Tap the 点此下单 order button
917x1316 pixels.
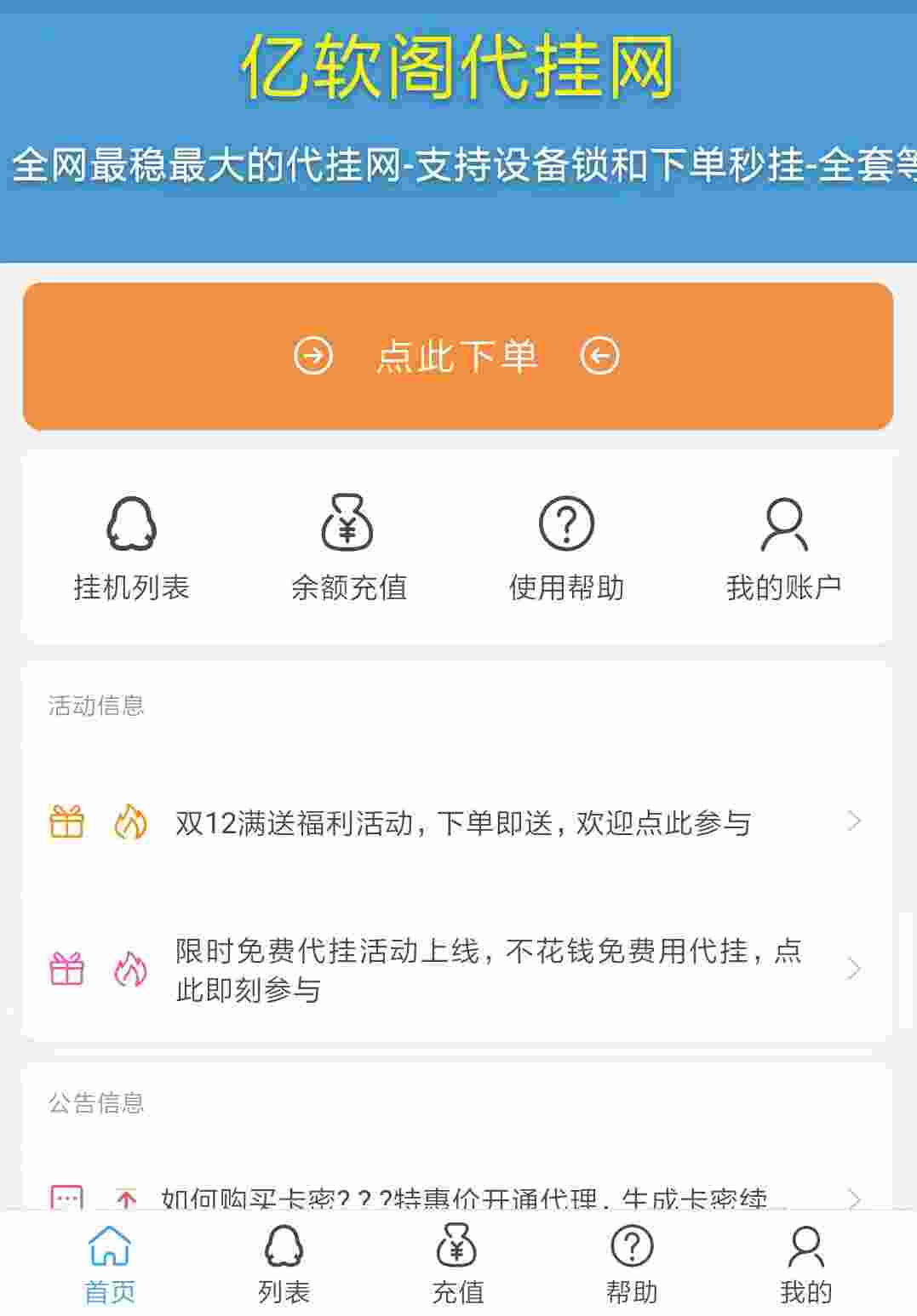(x=457, y=356)
